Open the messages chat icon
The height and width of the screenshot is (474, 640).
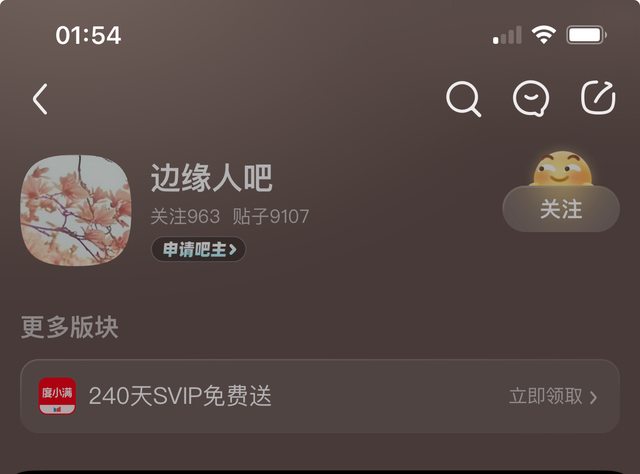(x=531, y=98)
